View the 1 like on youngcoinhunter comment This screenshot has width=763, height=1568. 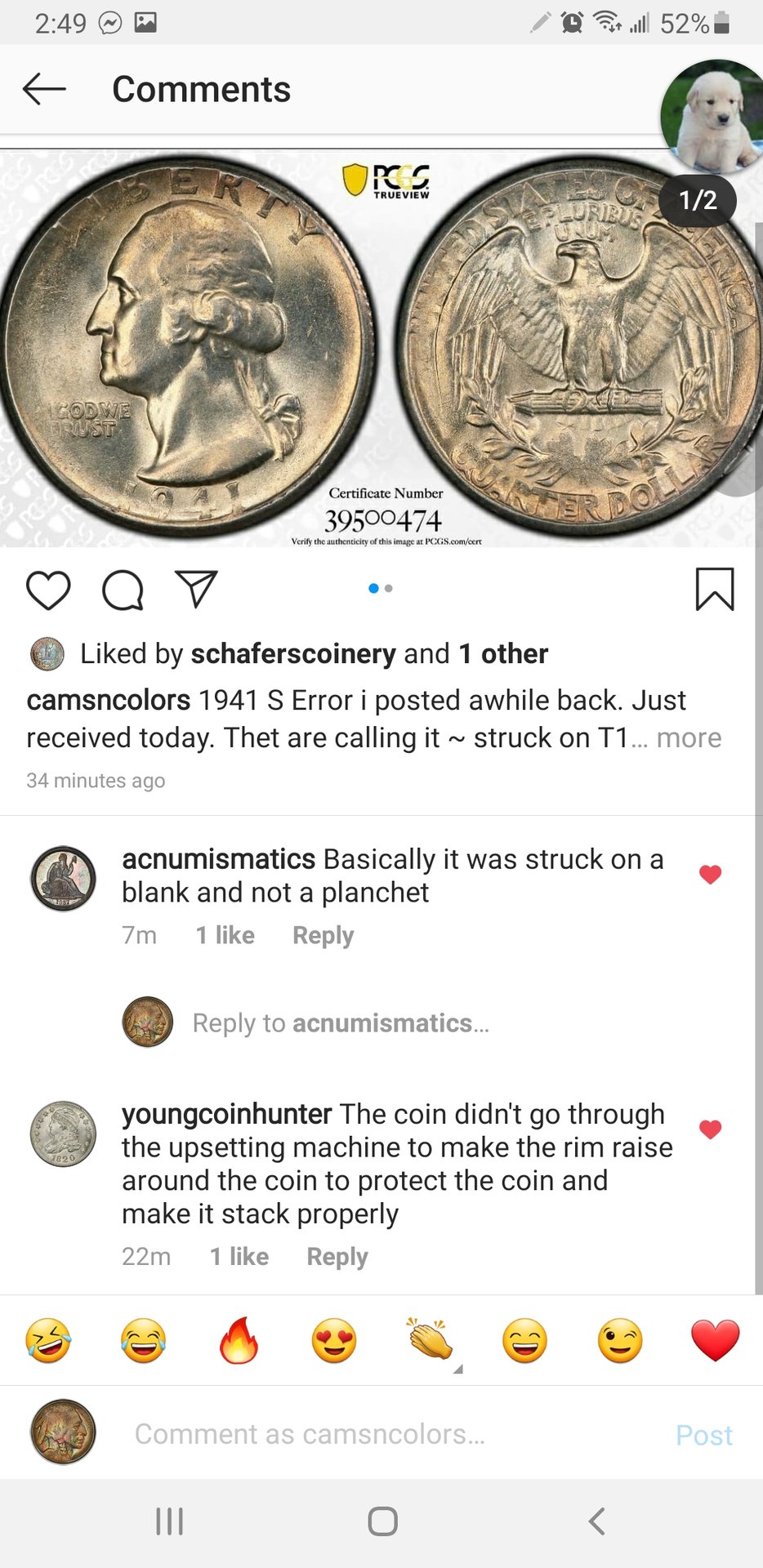pos(239,1256)
